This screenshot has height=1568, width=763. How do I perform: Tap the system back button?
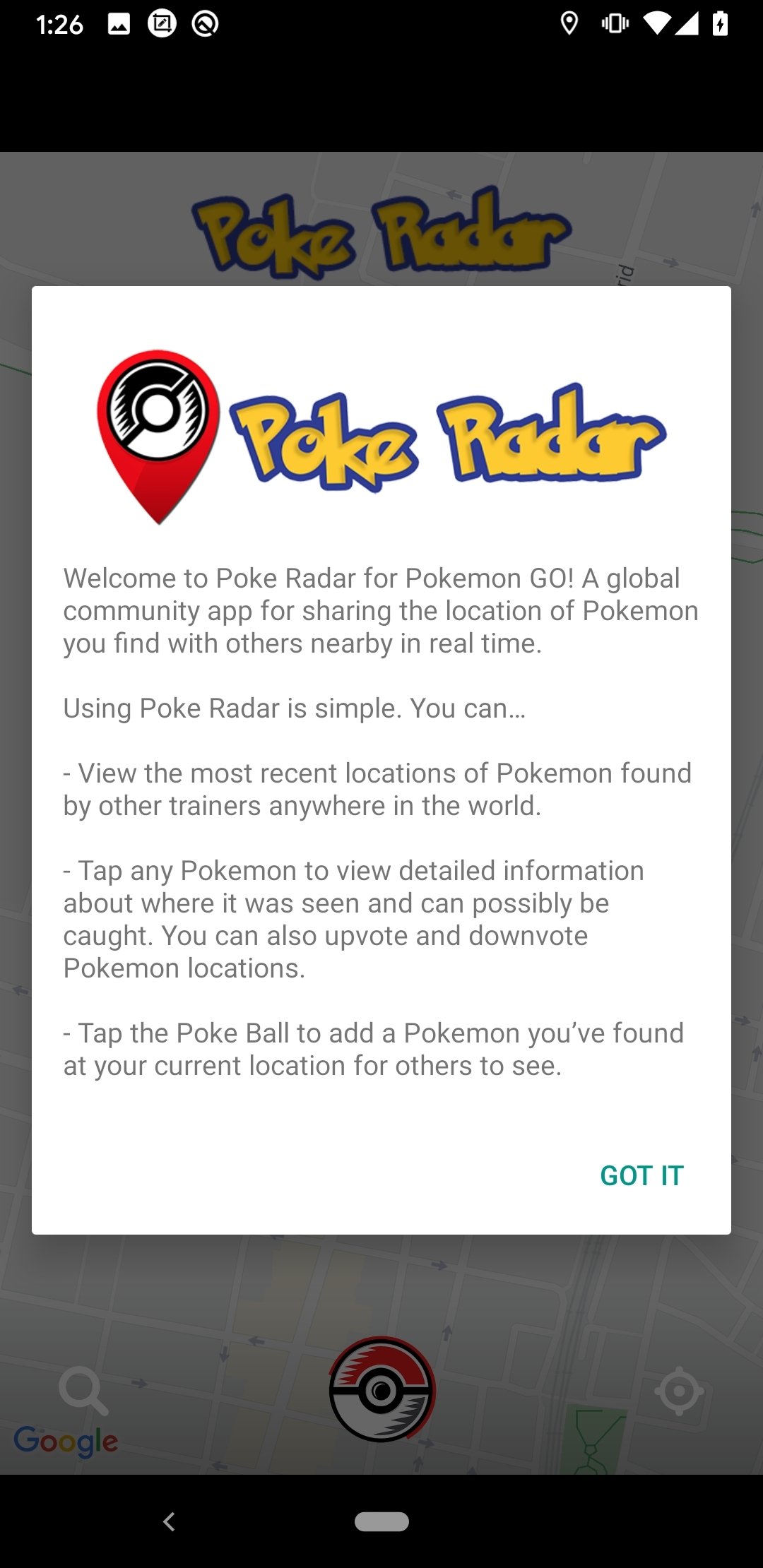coord(169,1521)
